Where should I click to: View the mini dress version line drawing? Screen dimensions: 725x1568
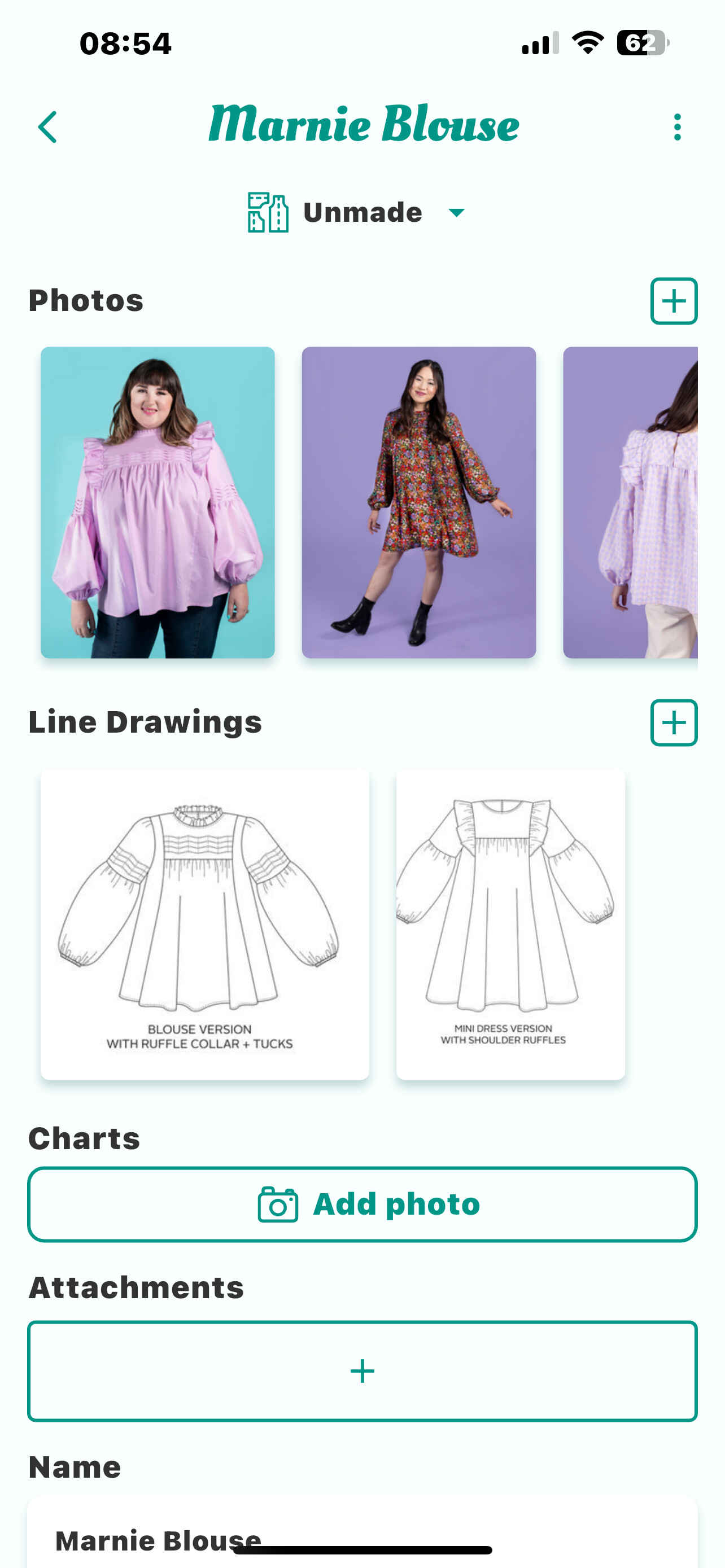click(510, 923)
